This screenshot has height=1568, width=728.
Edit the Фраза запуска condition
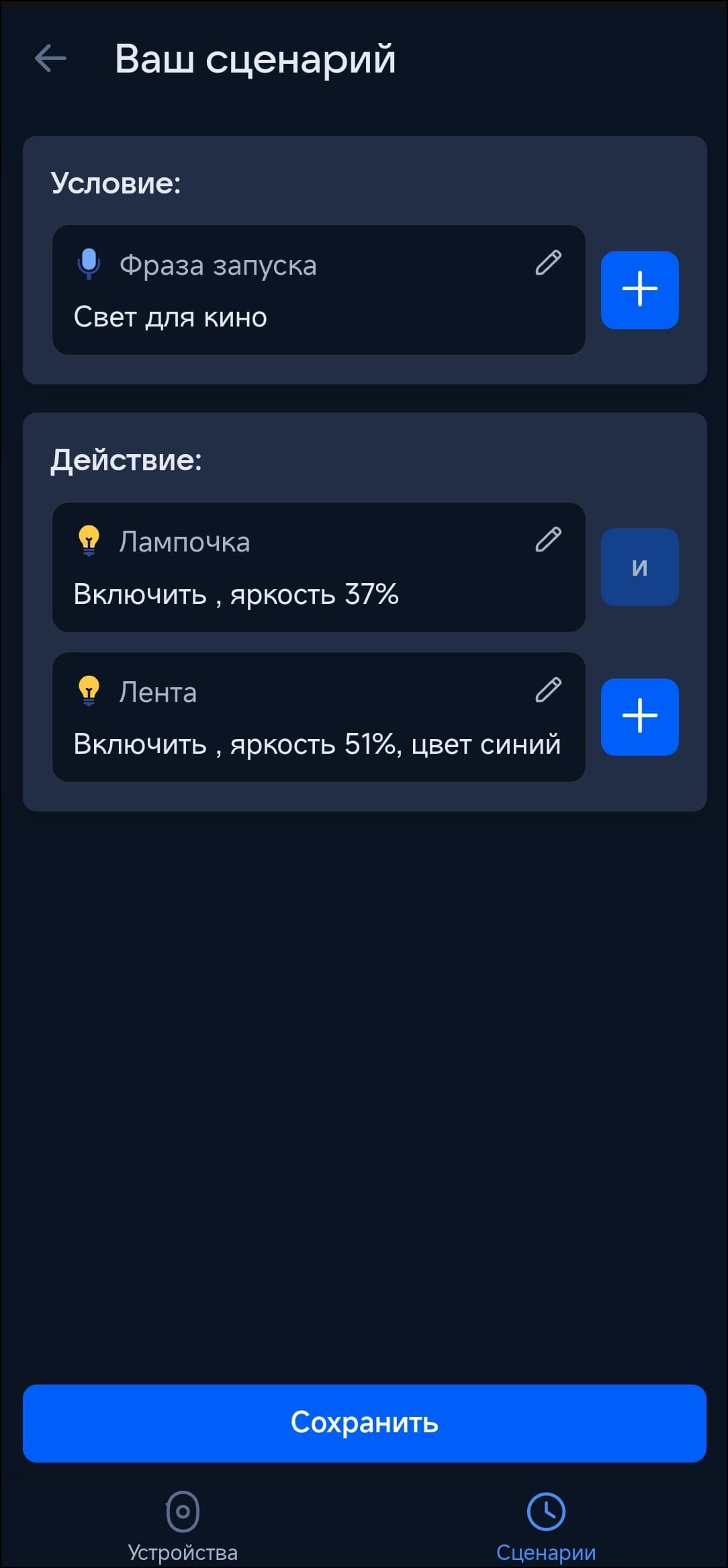[548, 263]
